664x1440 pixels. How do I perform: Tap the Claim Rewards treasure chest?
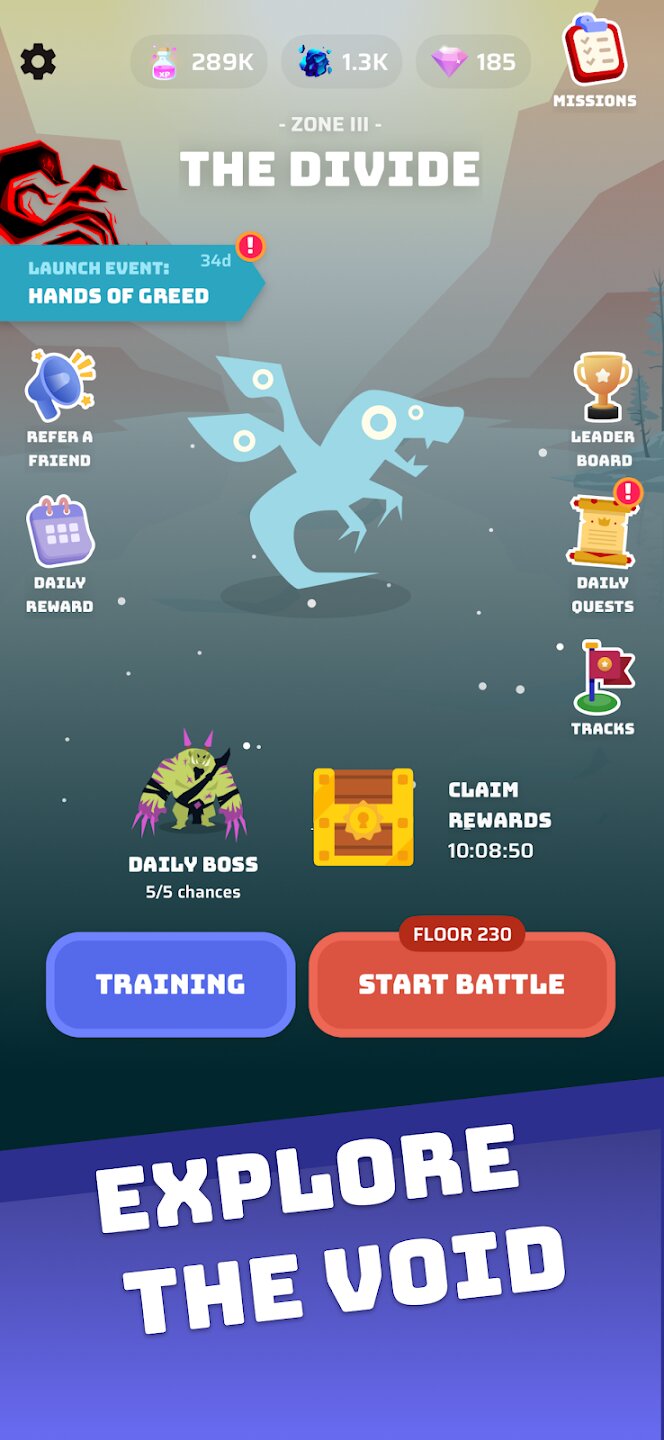click(363, 816)
